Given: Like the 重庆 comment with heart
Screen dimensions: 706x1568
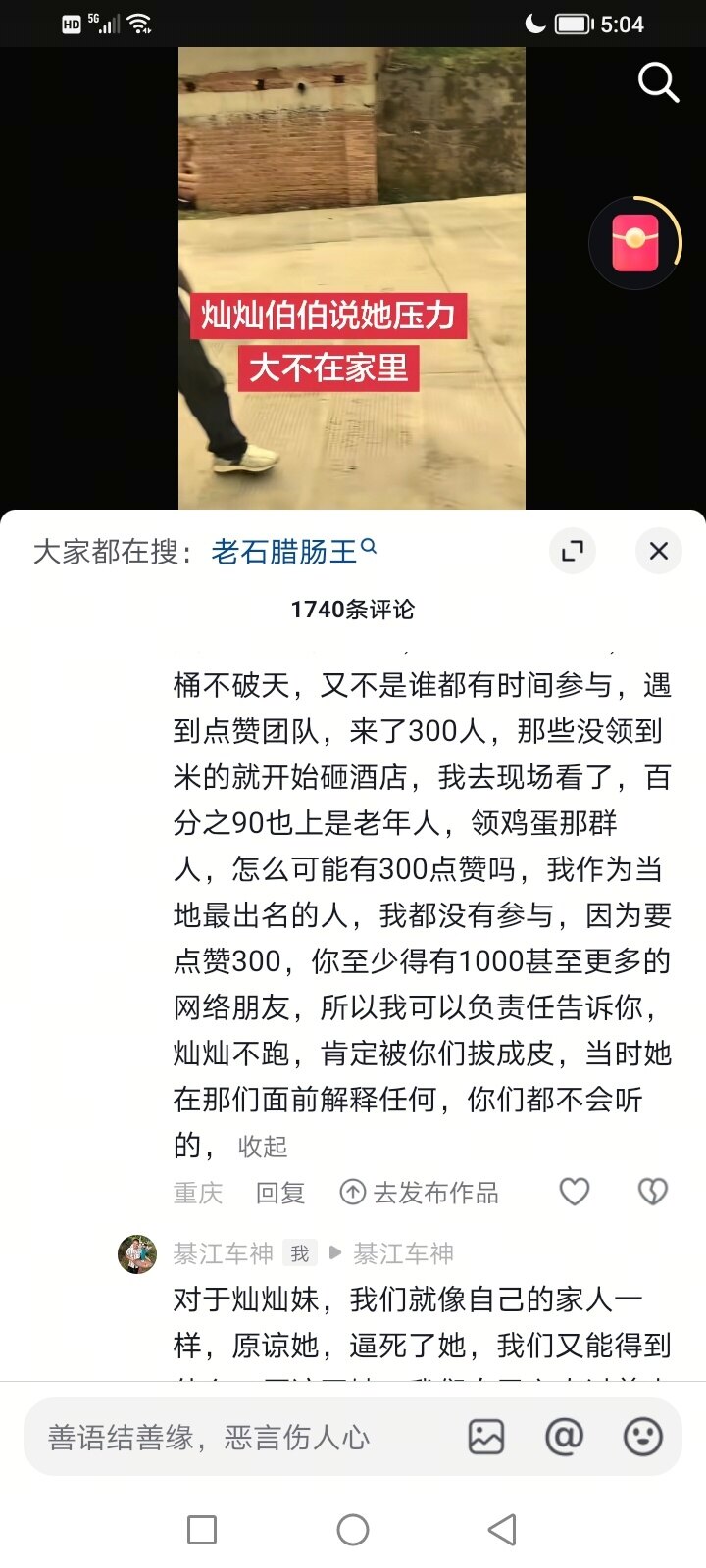Looking at the screenshot, I should 575,1192.
